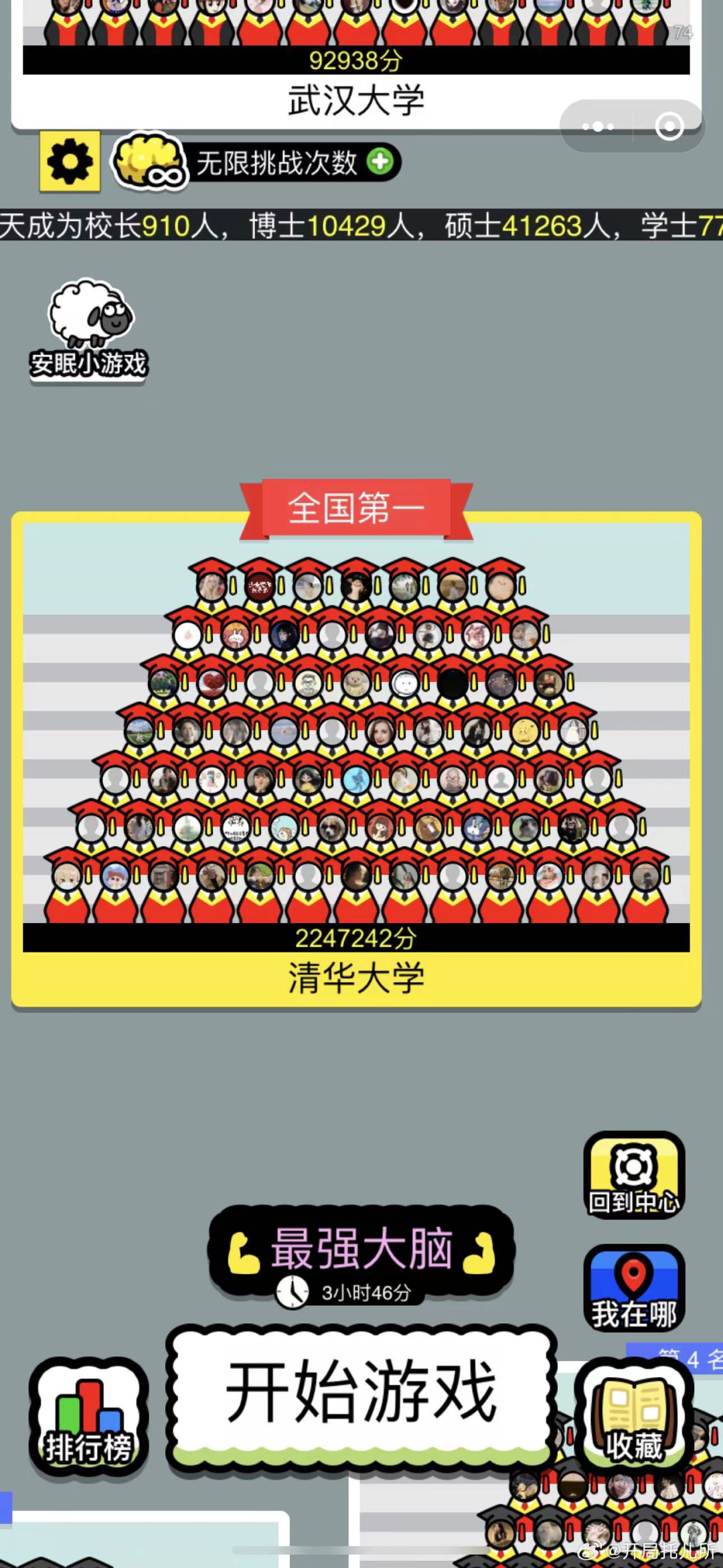Image resolution: width=723 pixels, height=1568 pixels.
Task: Open the mini-program more options menu
Action: [598, 127]
